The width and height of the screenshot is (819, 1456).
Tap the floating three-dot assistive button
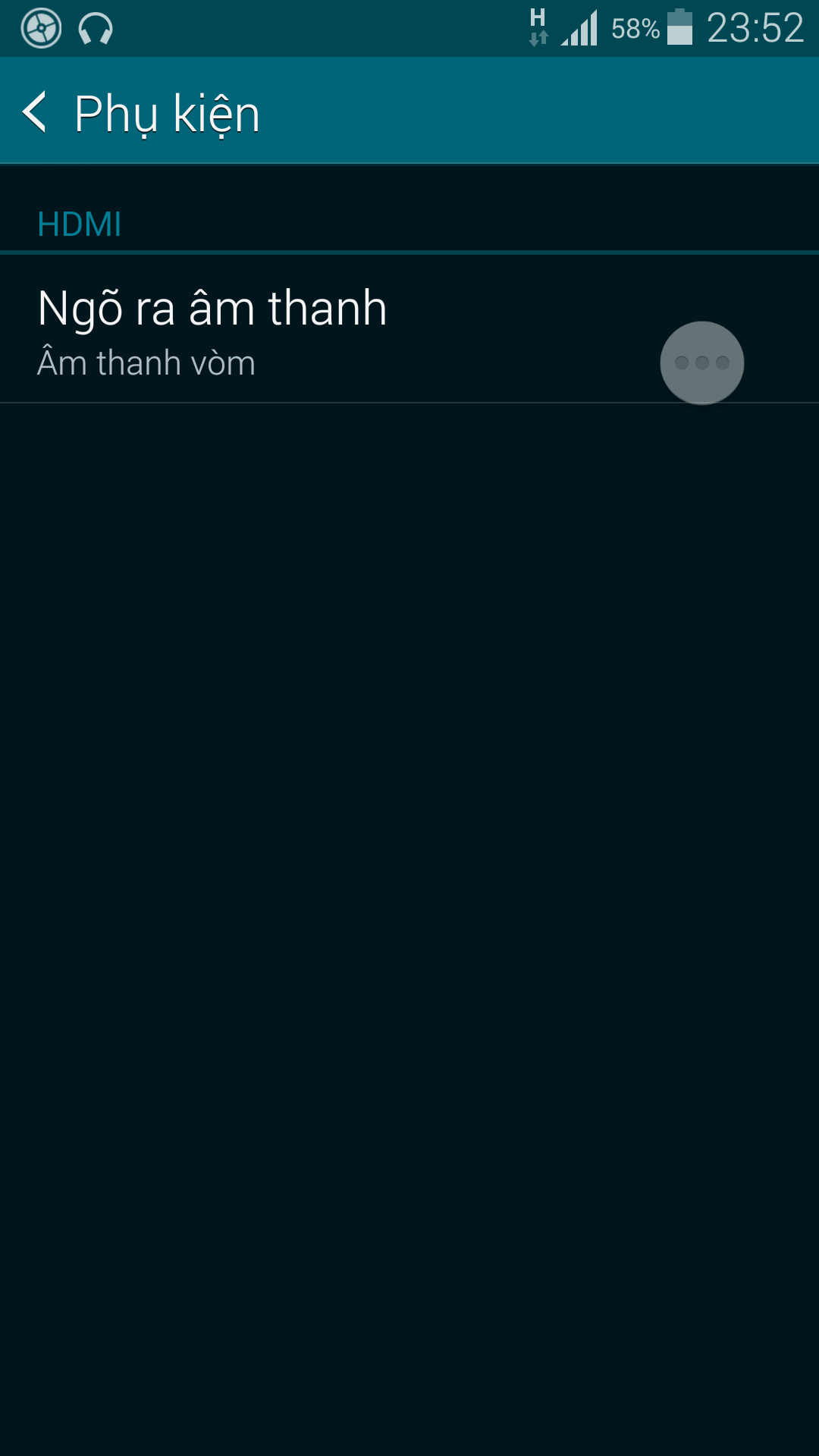pos(701,362)
